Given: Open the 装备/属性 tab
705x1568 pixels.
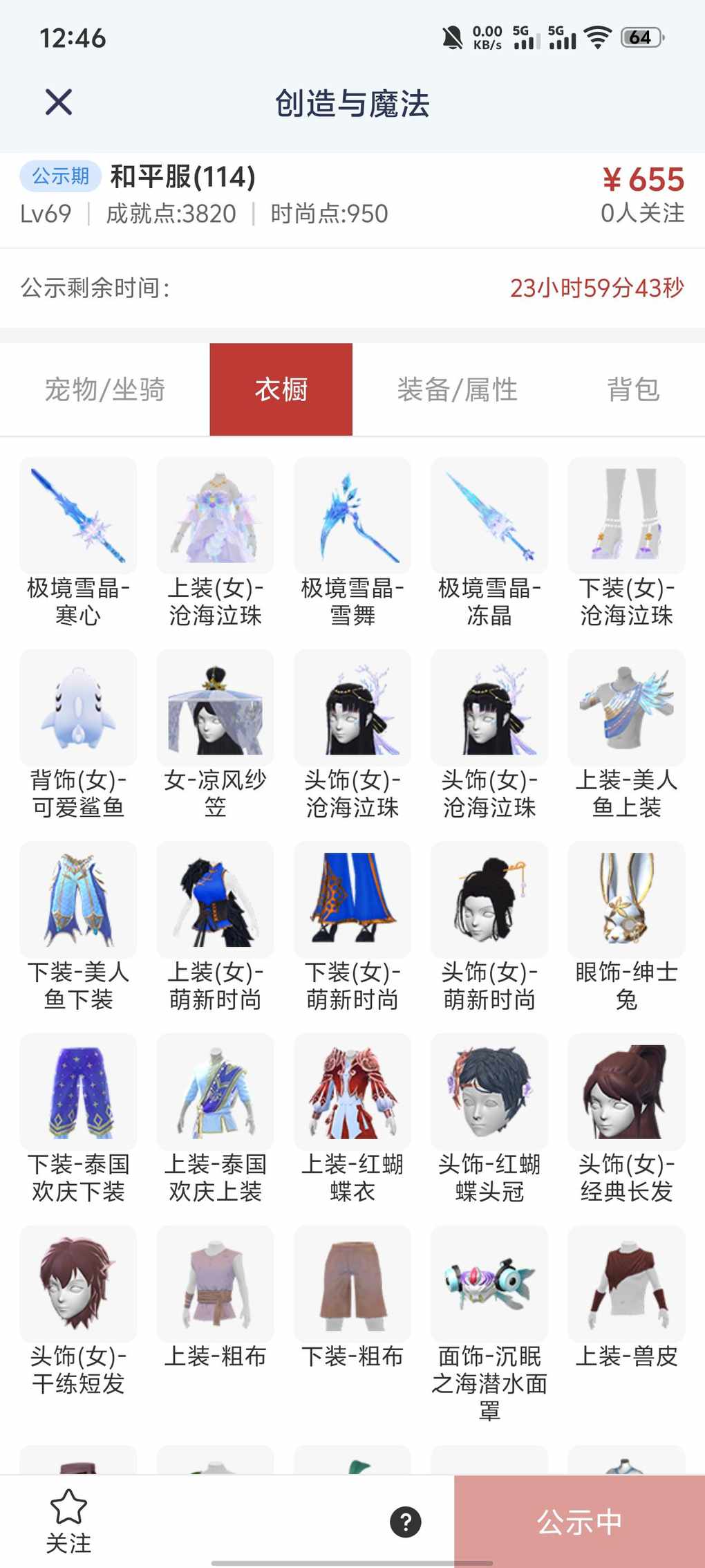Looking at the screenshot, I should [x=457, y=389].
